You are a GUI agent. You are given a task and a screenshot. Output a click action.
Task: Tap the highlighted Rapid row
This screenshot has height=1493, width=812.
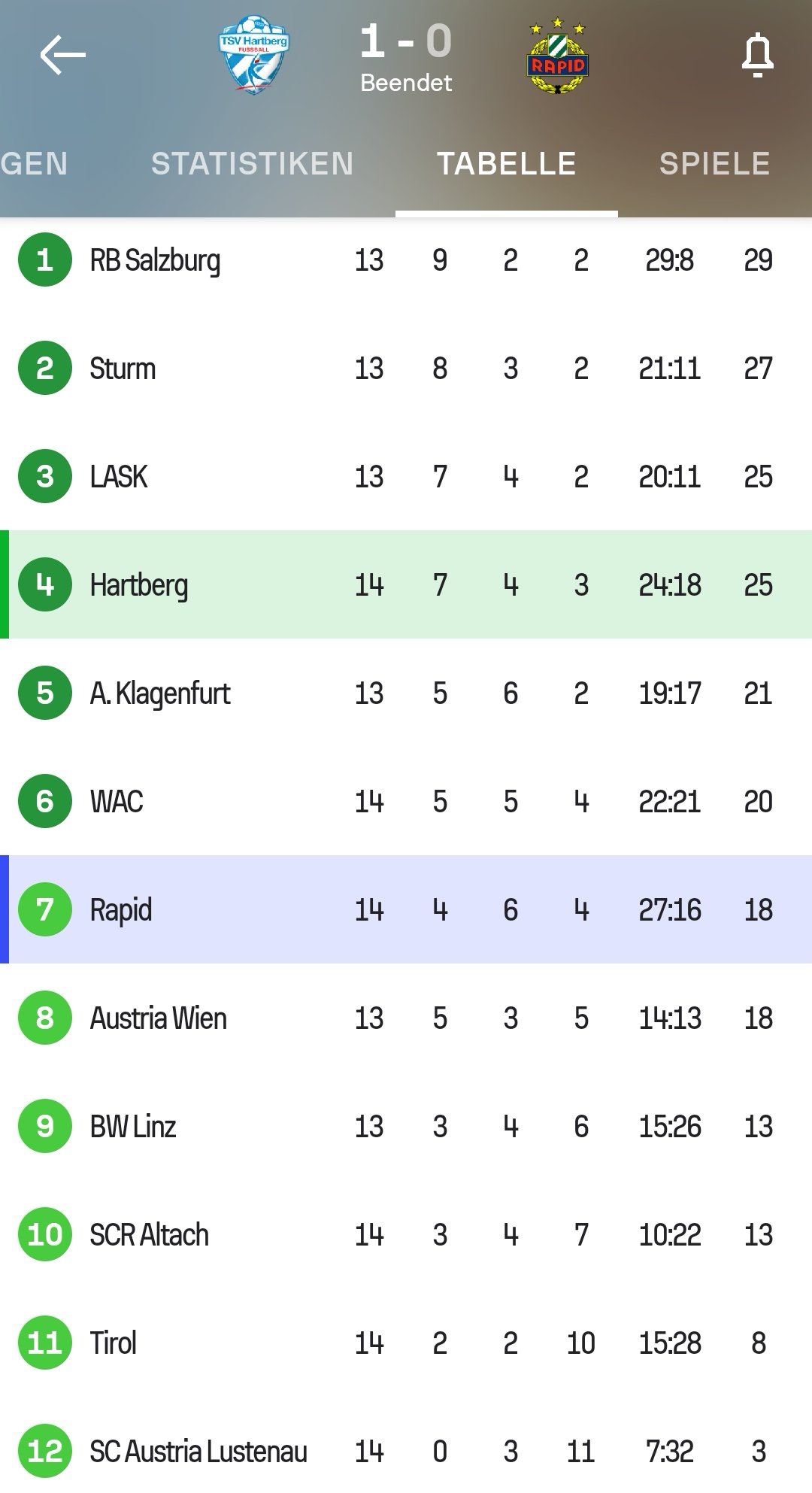point(406,910)
